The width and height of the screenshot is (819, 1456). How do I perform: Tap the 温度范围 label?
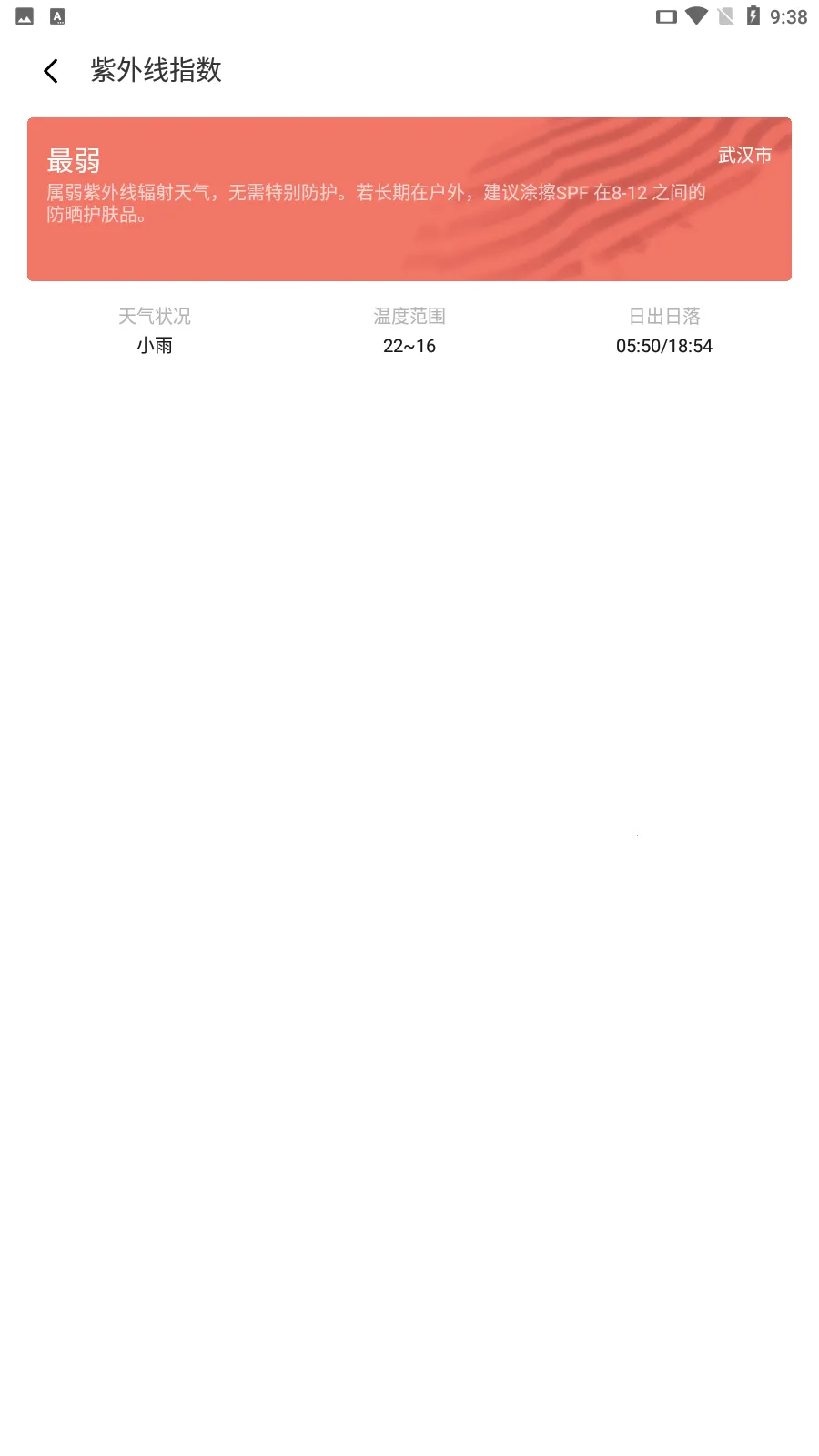(409, 316)
